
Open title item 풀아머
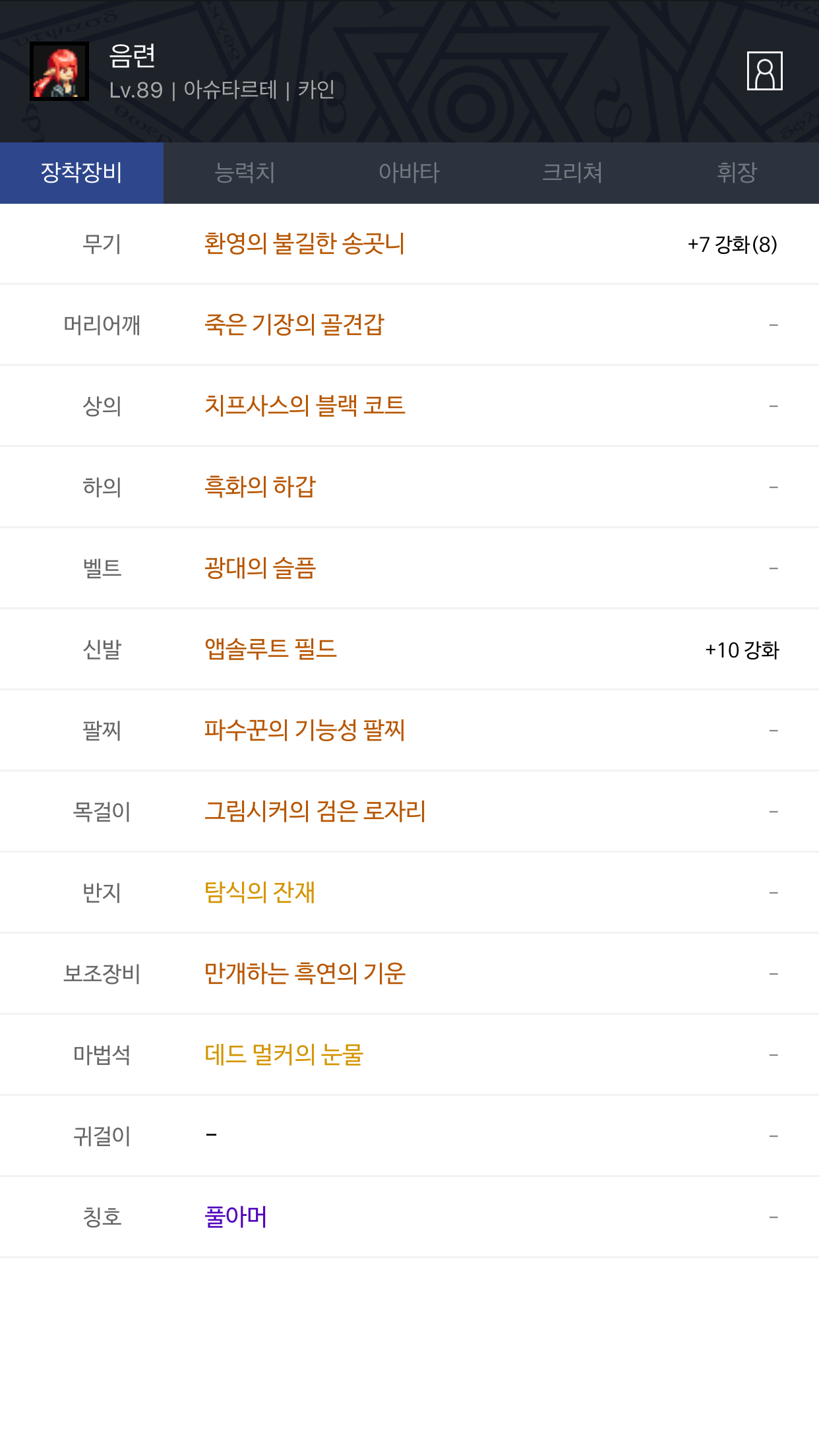coord(235,1217)
